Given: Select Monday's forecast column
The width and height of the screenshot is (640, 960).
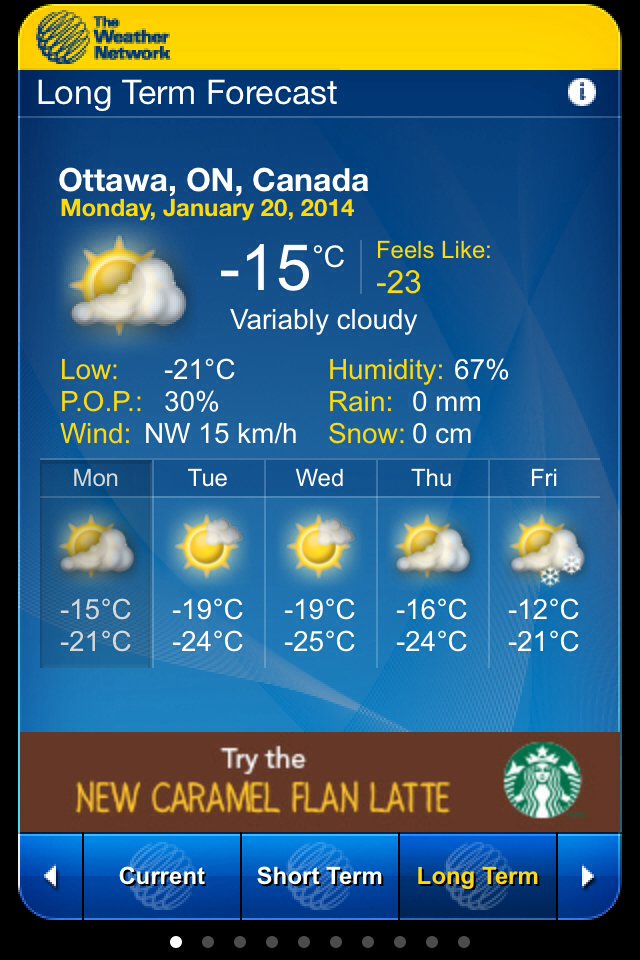Looking at the screenshot, I should (96, 564).
